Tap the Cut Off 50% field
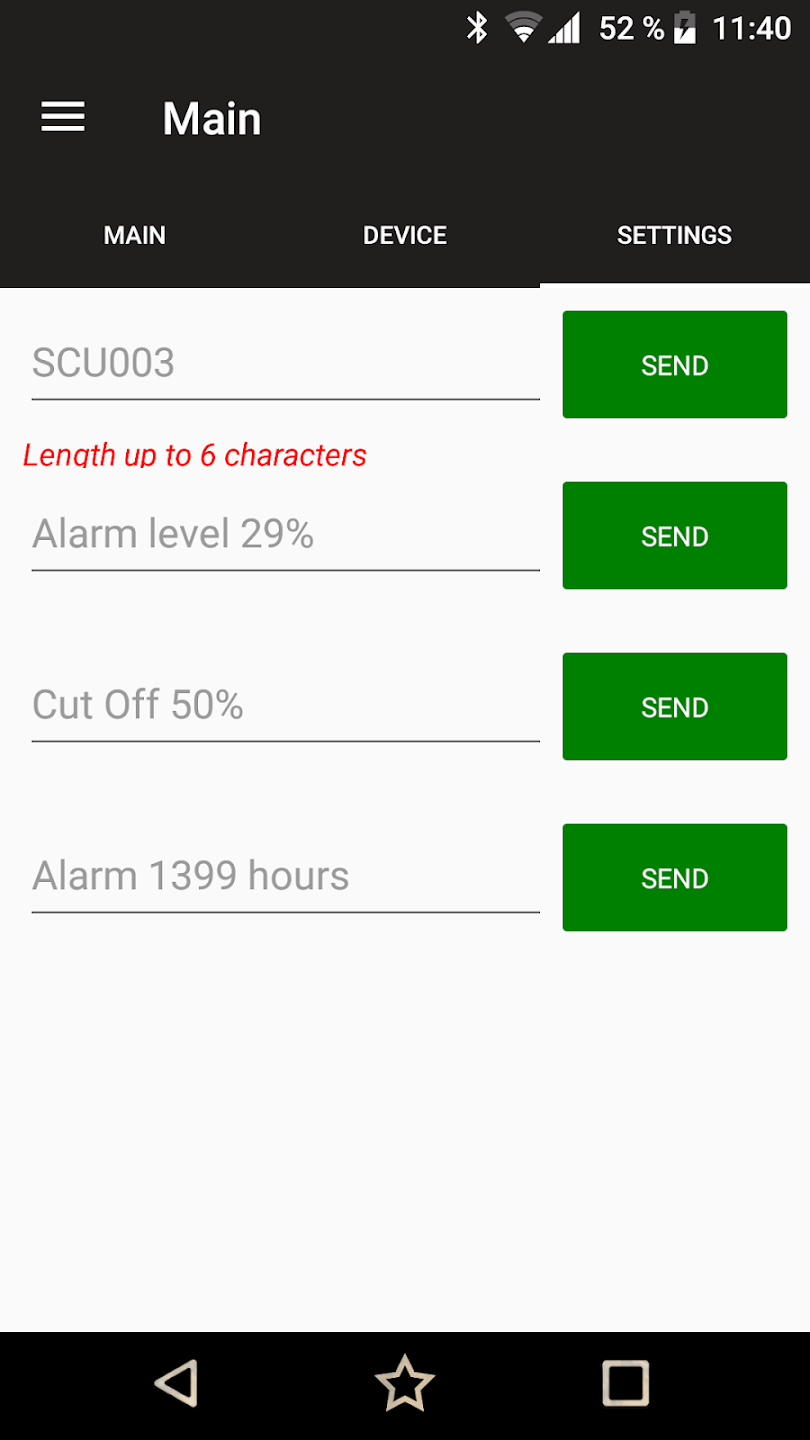The height and width of the screenshot is (1440, 810). click(285, 706)
